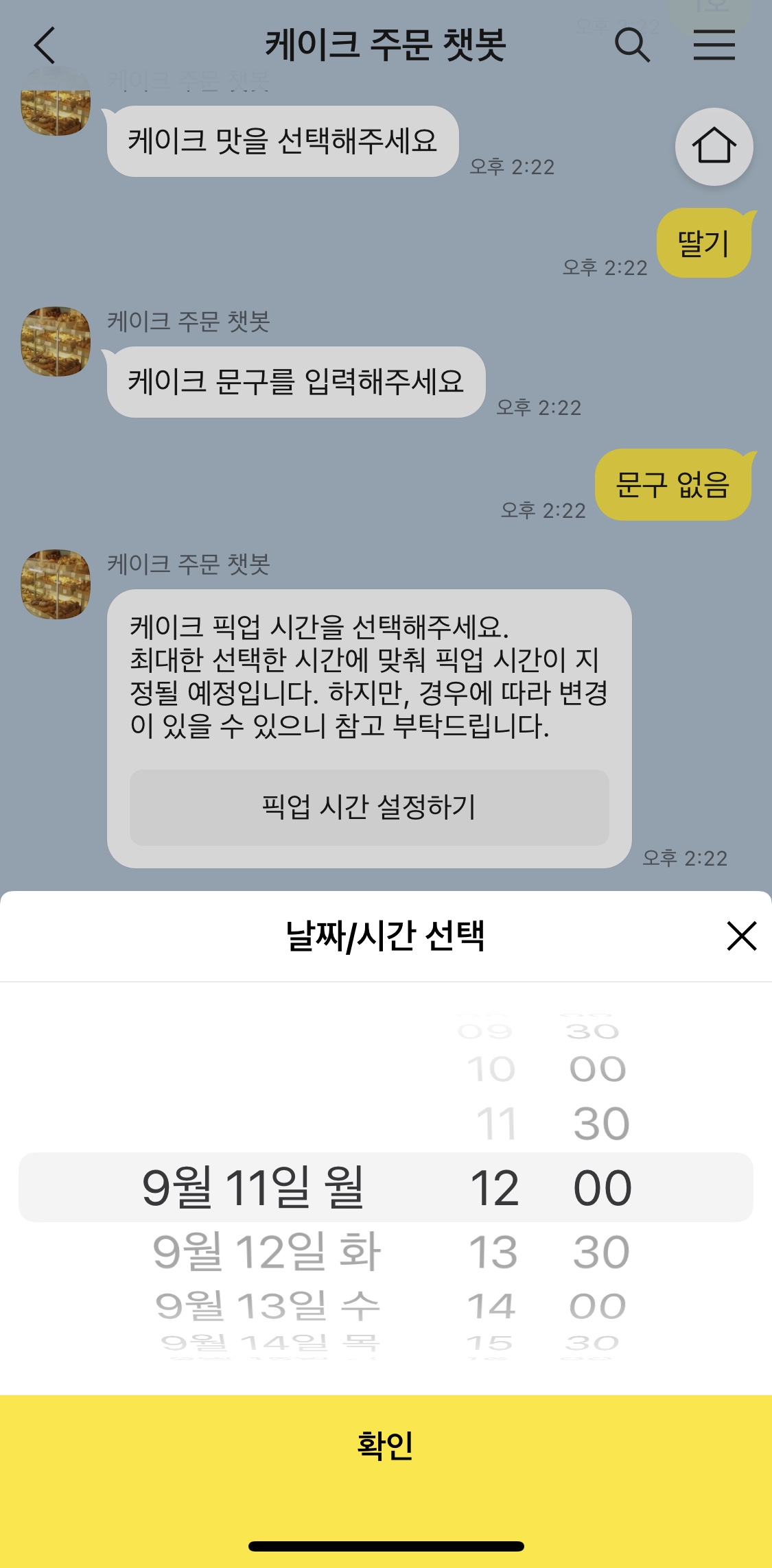Viewport: 772px width, 1568px height.
Task: Tap the floating home button
Action: [714, 147]
